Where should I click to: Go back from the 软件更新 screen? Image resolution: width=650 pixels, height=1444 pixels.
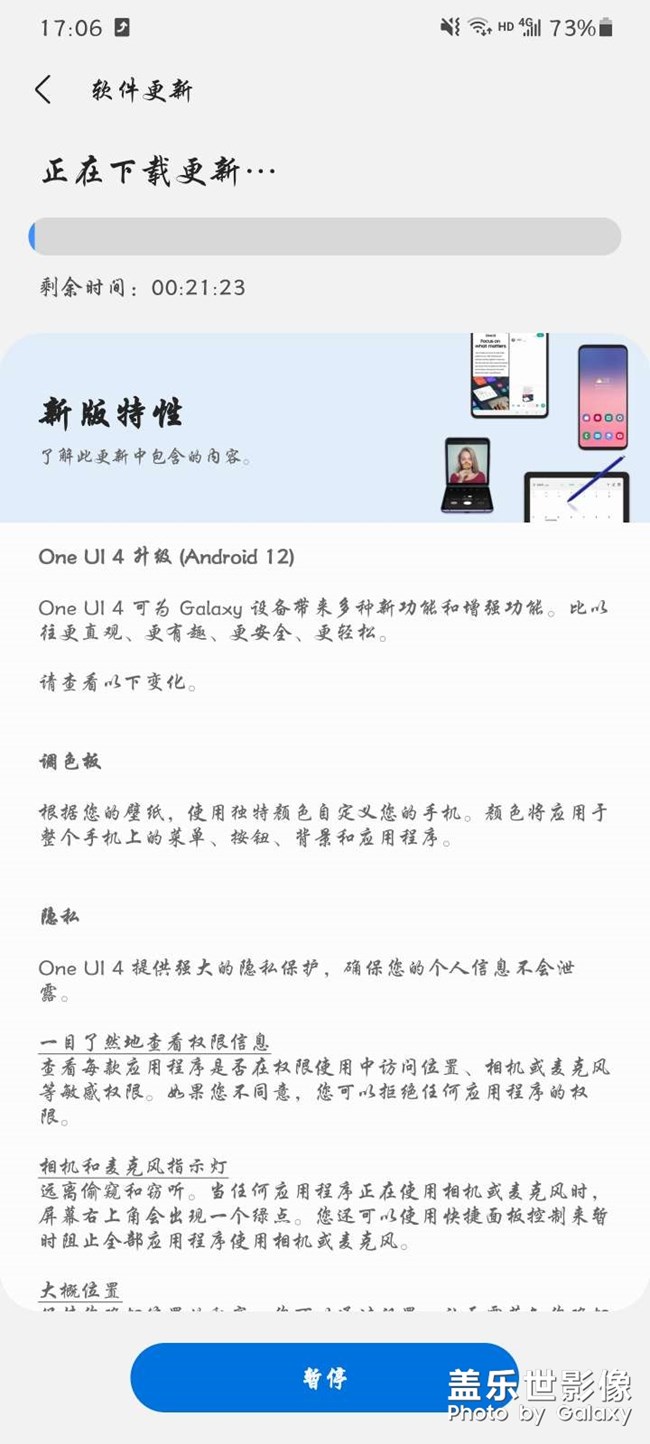(x=43, y=90)
